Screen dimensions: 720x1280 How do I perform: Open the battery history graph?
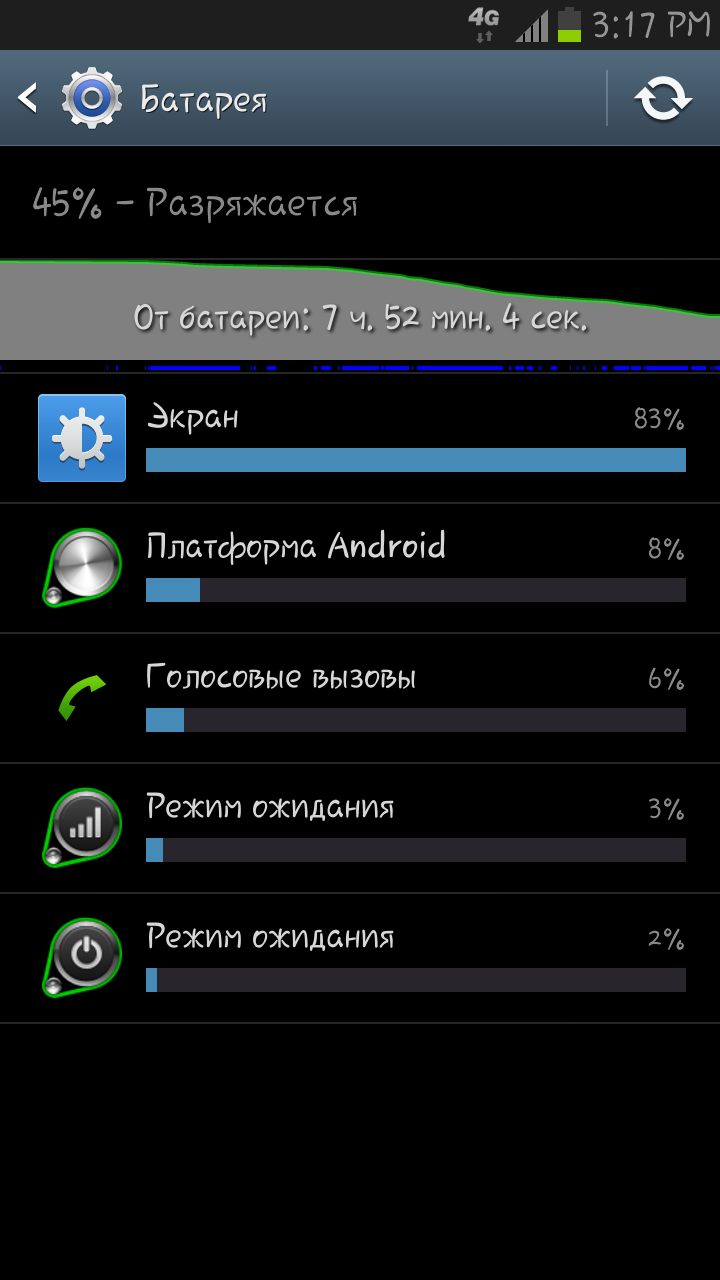(x=360, y=310)
